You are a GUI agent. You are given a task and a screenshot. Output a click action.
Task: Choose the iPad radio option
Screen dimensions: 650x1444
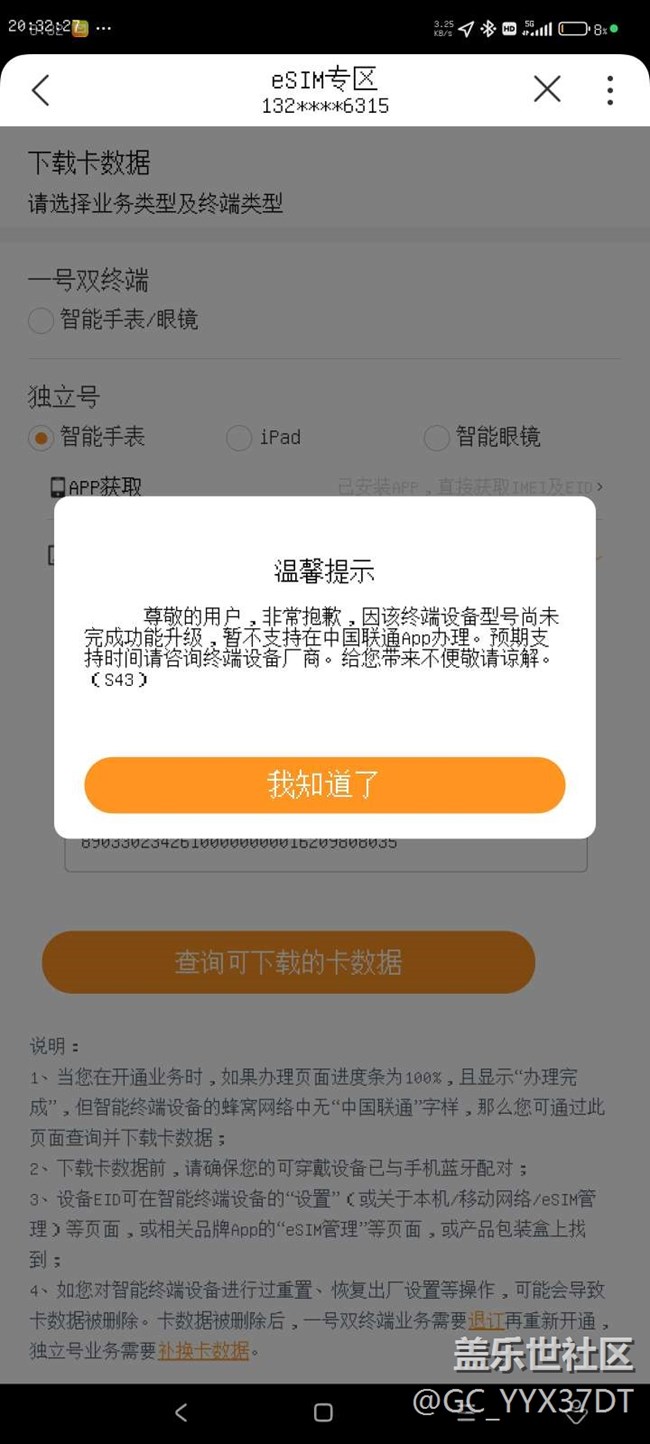coord(263,437)
